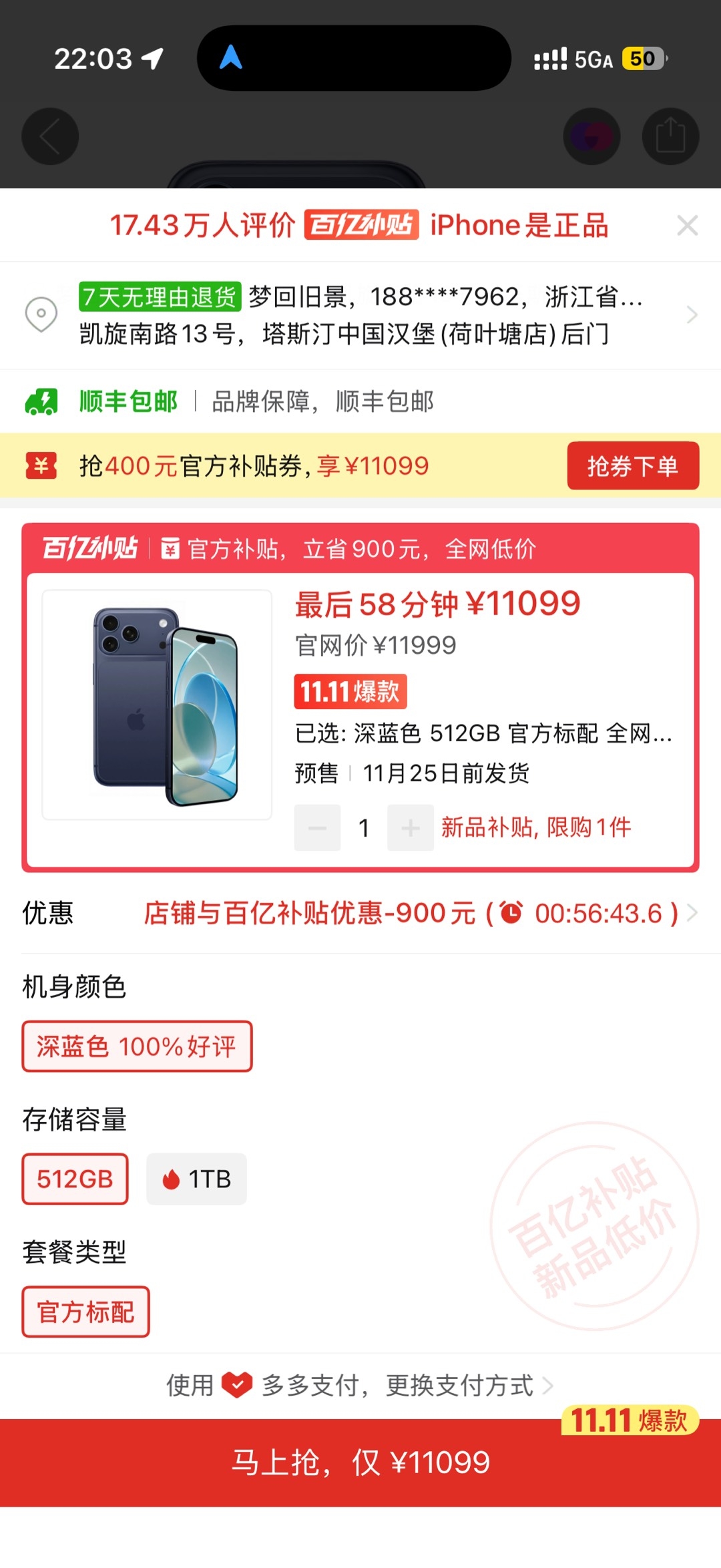Screen dimensions: 721x1568
Task: View the iPhone product thumbnail
Action: click(x=157, y=705)
